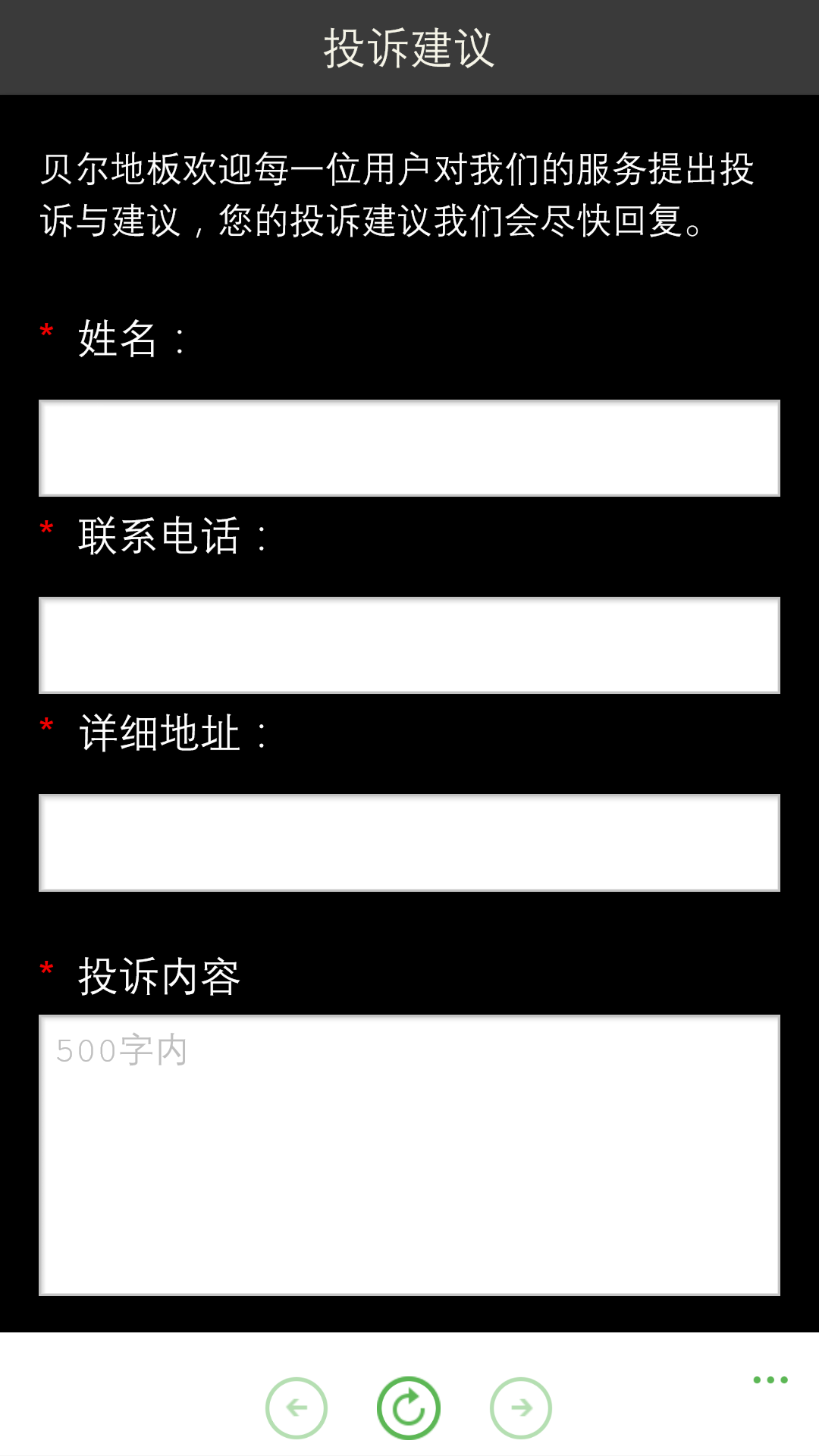Select the 详细地址 address input box
The width and height of the screenshot is (819, 1456).
pyautogui.click(x=409, y=843)
